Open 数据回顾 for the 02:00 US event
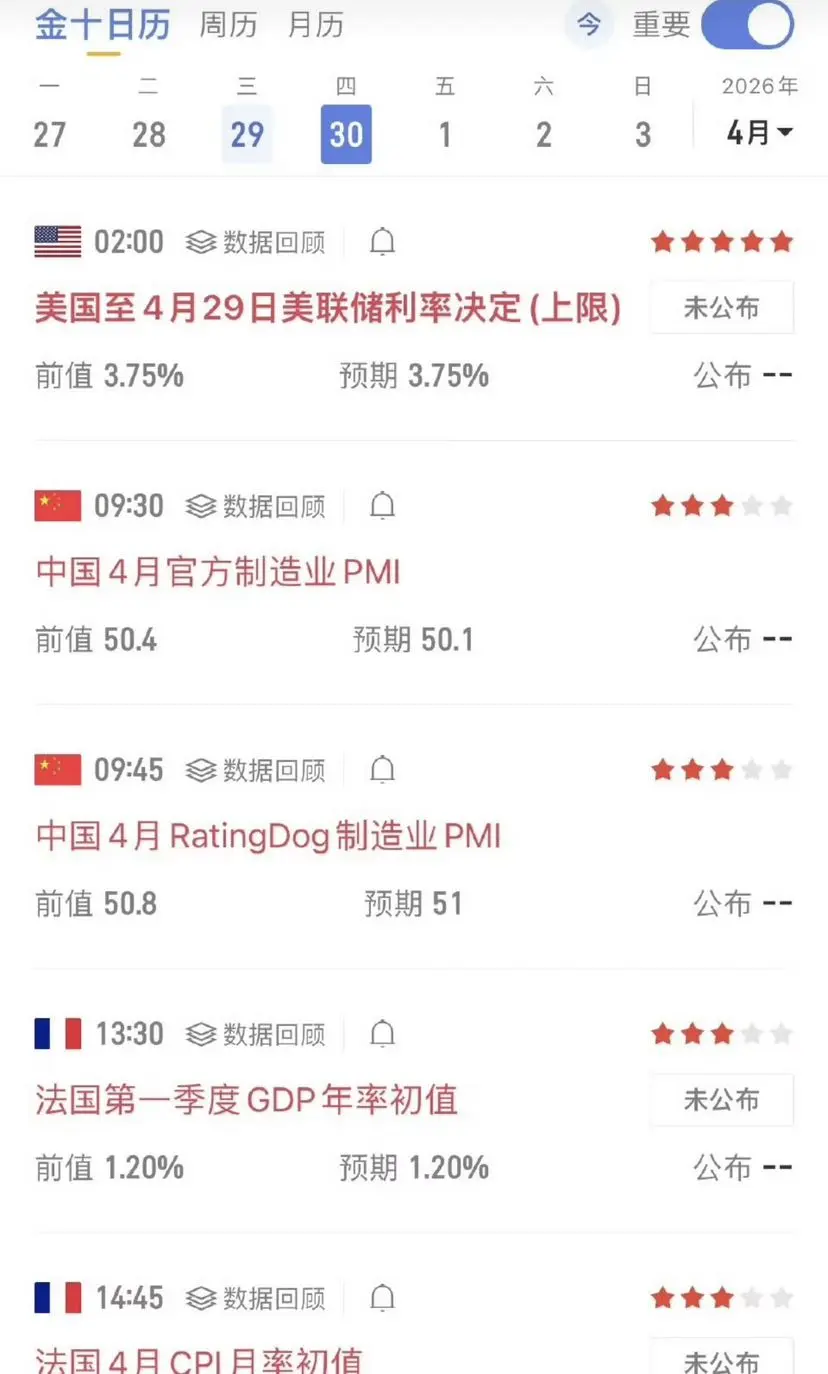 pyautogui.click(x=256, y=242)
